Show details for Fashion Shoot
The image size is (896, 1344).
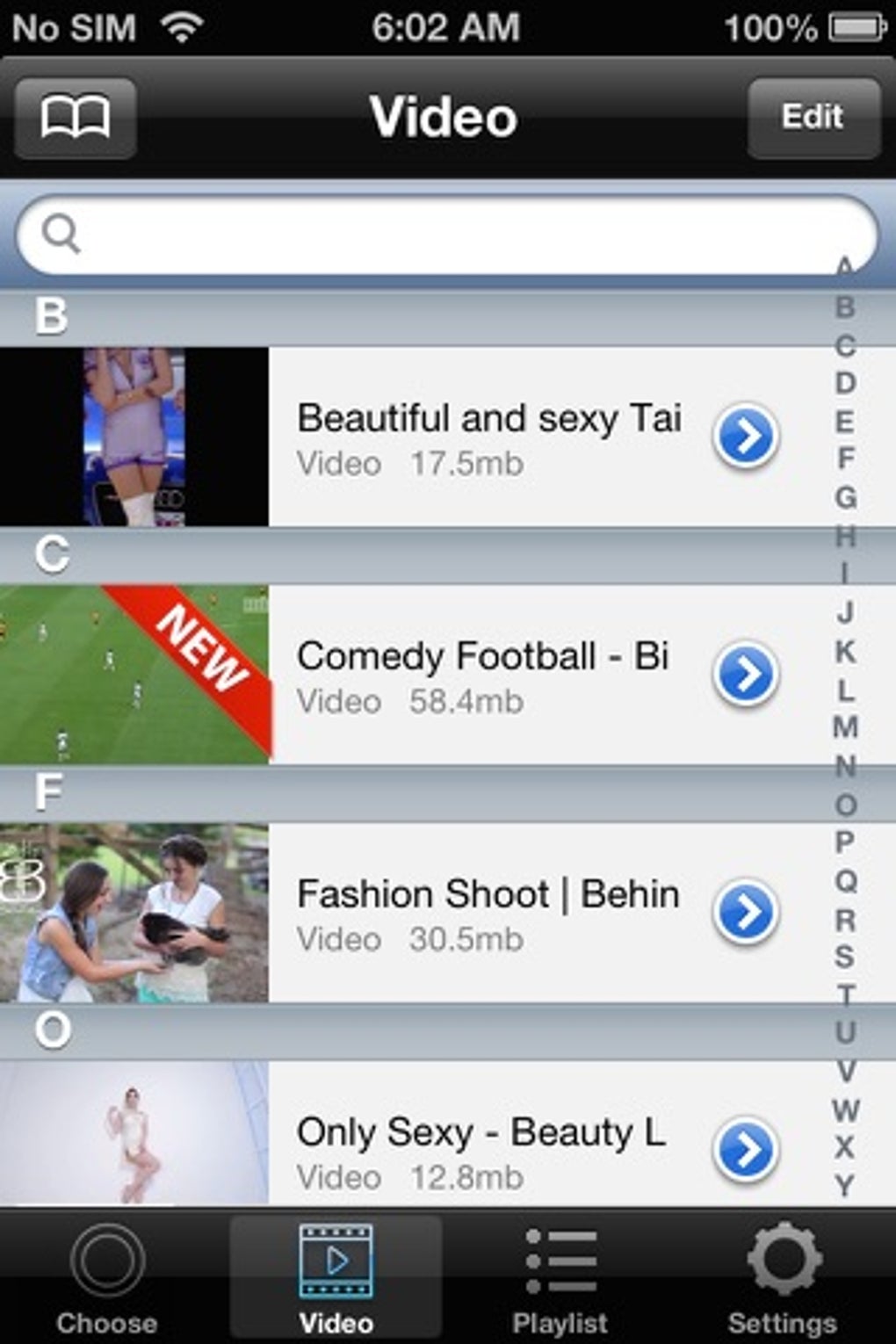(746, 913)
